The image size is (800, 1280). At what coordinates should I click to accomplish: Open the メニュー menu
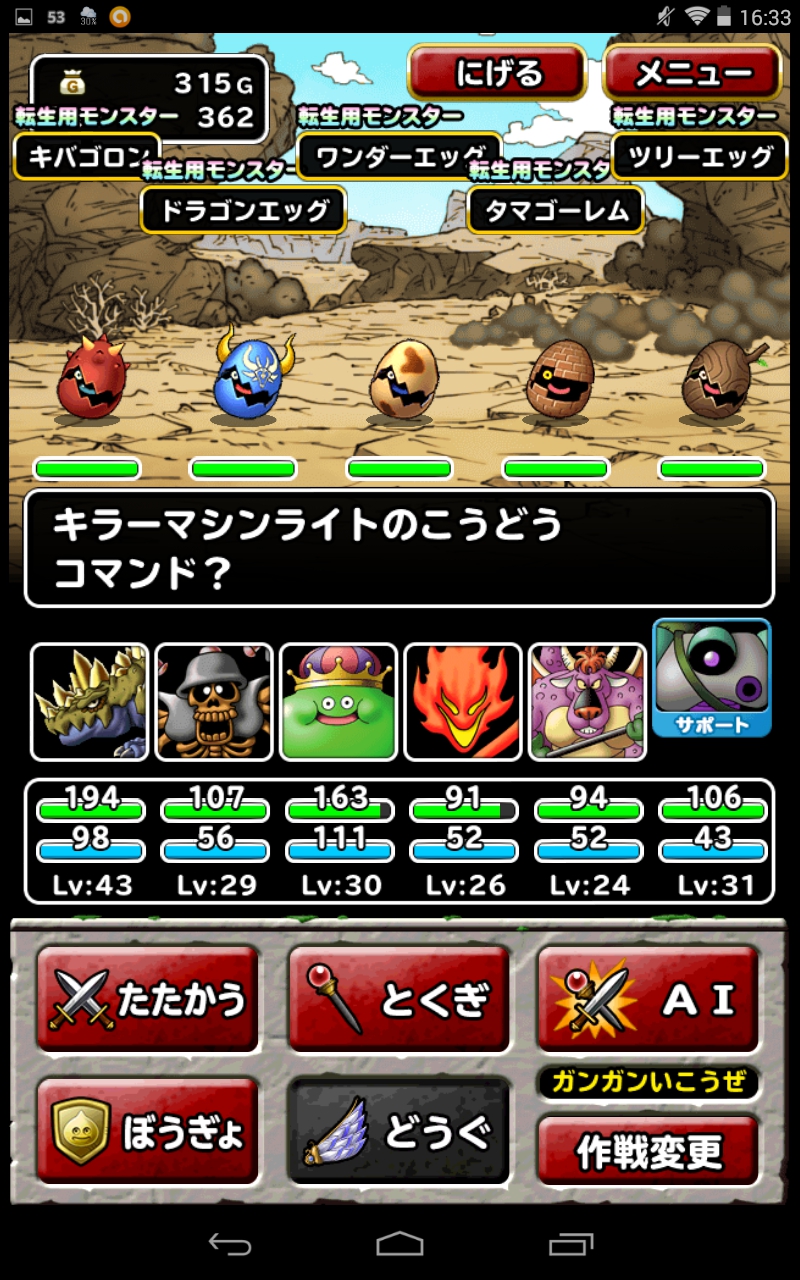pyautogui.click(x=693, y=73)
